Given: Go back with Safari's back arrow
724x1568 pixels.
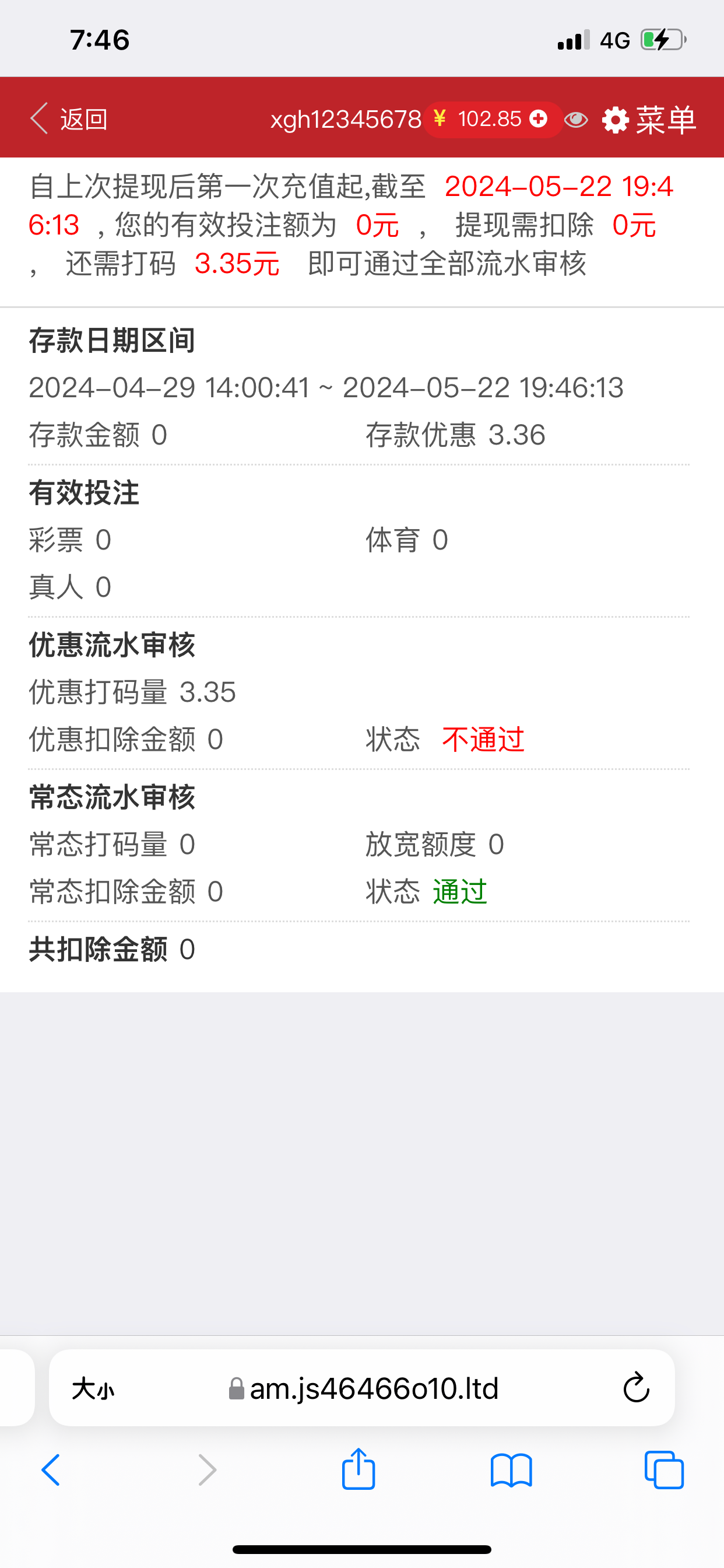Looking at the screenshot, I should pyautogui.click(x=51, y=1470).
